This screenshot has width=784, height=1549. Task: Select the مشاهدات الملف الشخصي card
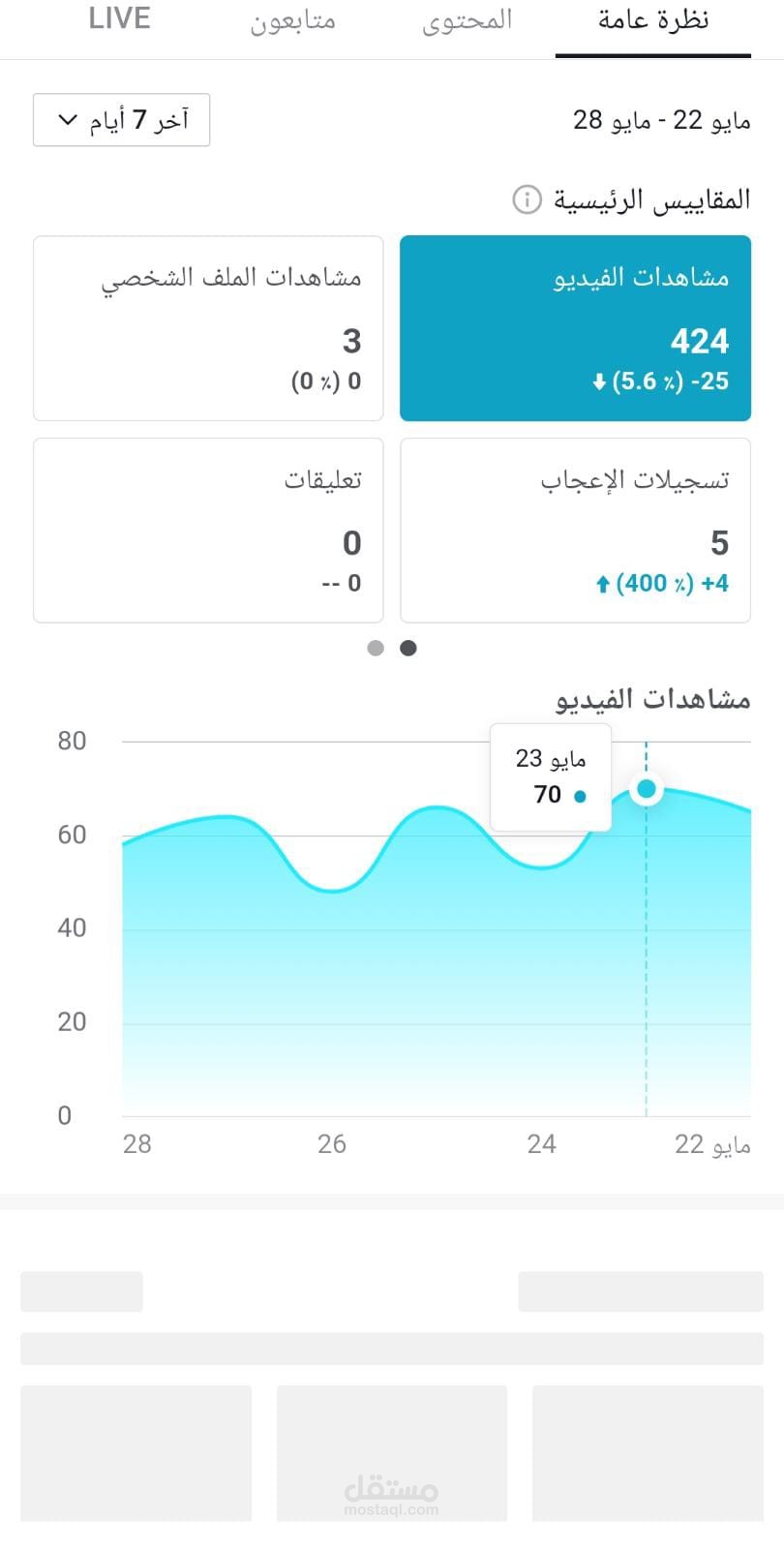[208, 328]
